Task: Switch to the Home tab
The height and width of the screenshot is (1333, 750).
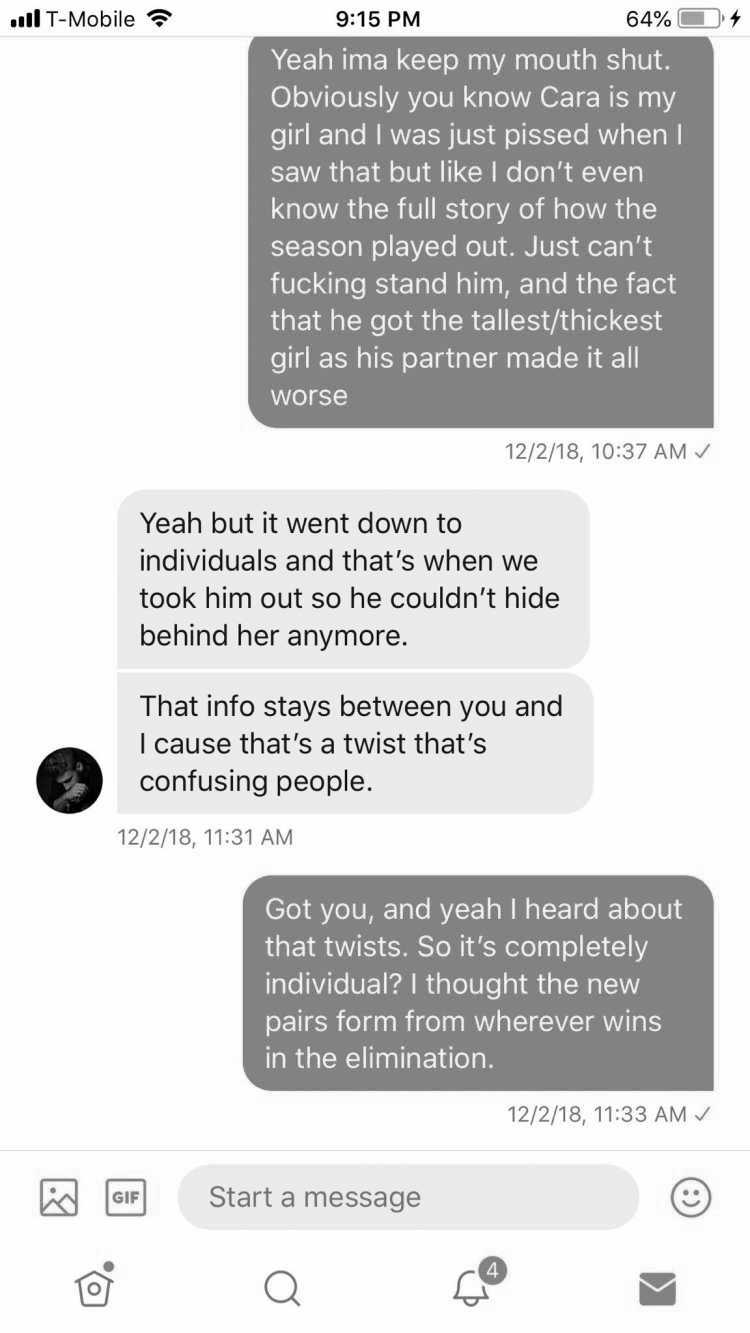Action: pyautogui.click(x=94, y=1286)
